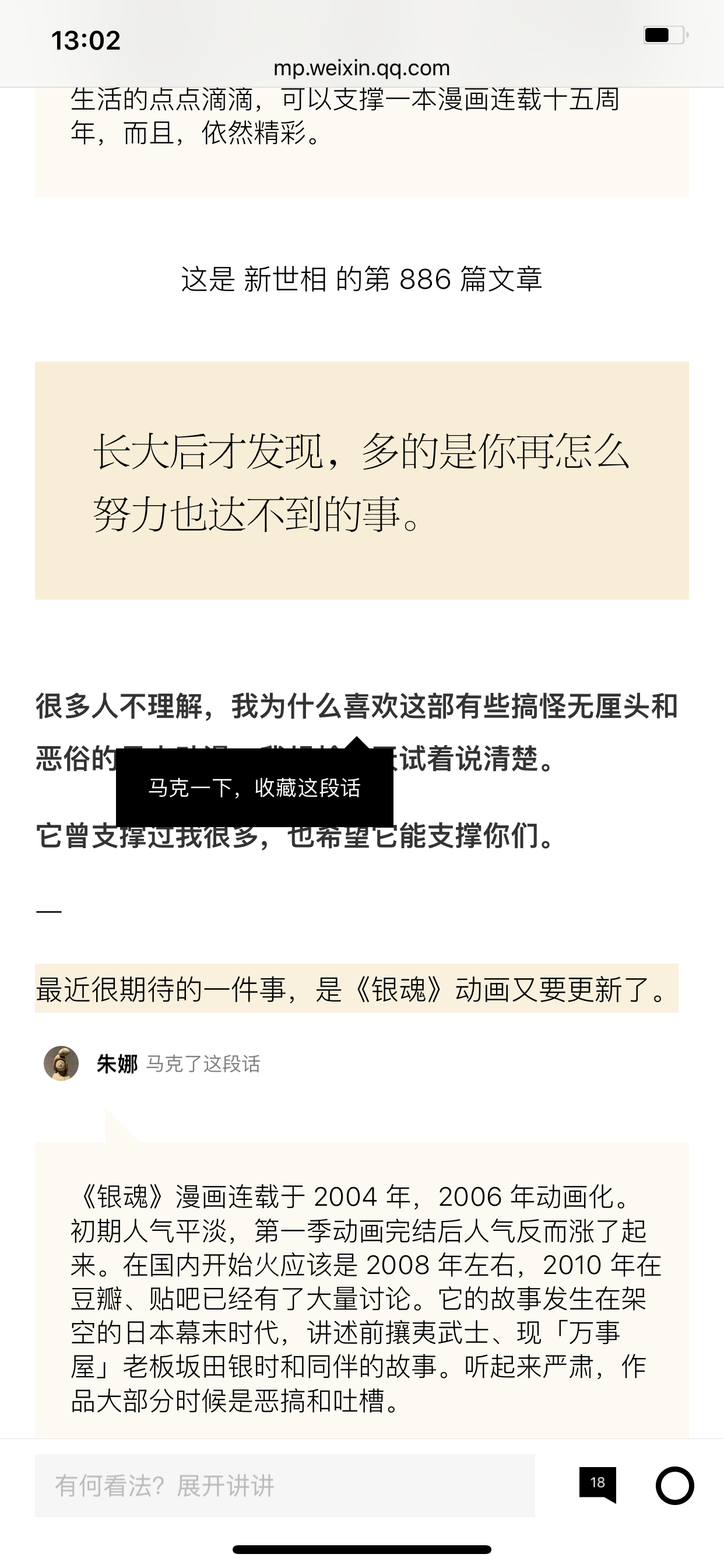Tap the circle icon in bottom bar
Viewport: 724px width, 1568px height.
click(674, 1486)
